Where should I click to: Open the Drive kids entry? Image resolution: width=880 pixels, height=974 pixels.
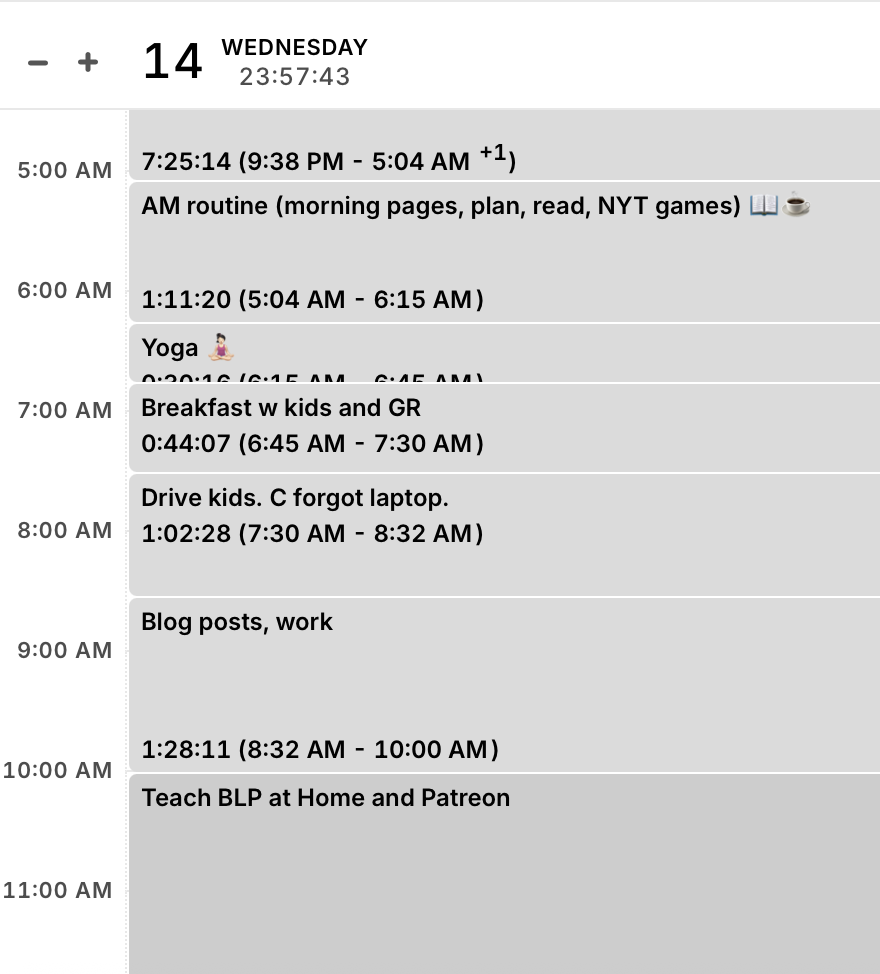(504, 535)
